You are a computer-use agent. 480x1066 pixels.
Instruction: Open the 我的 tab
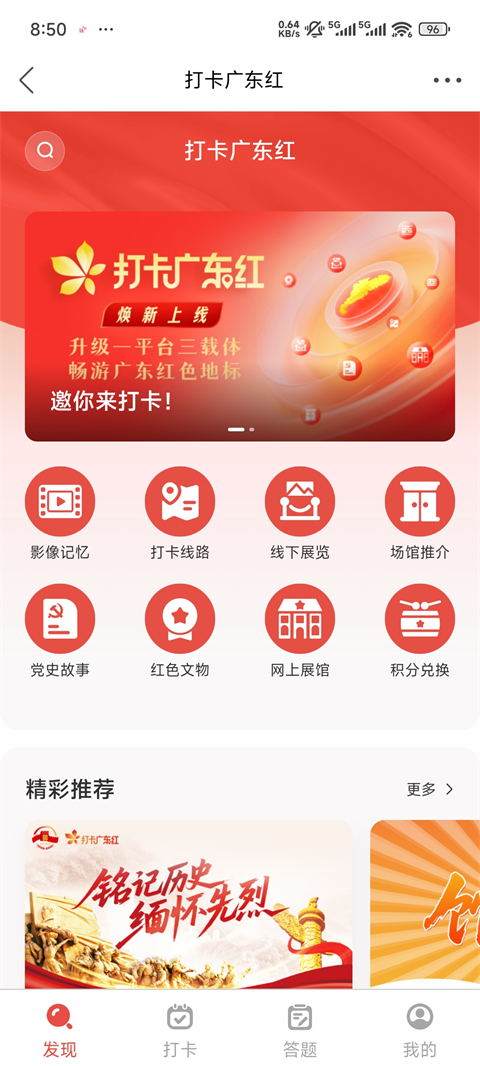419,1030
